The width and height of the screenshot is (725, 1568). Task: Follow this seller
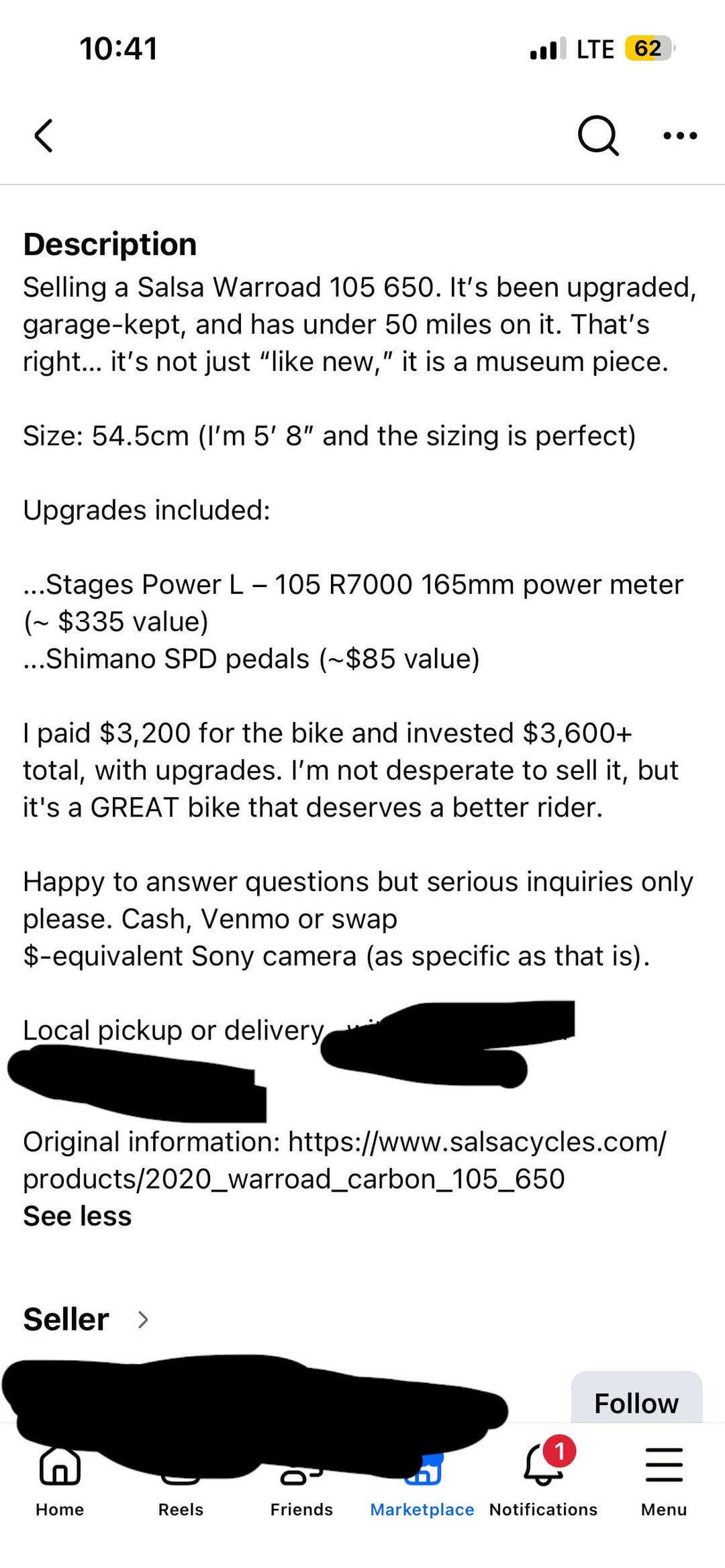tap(636, 1402)
